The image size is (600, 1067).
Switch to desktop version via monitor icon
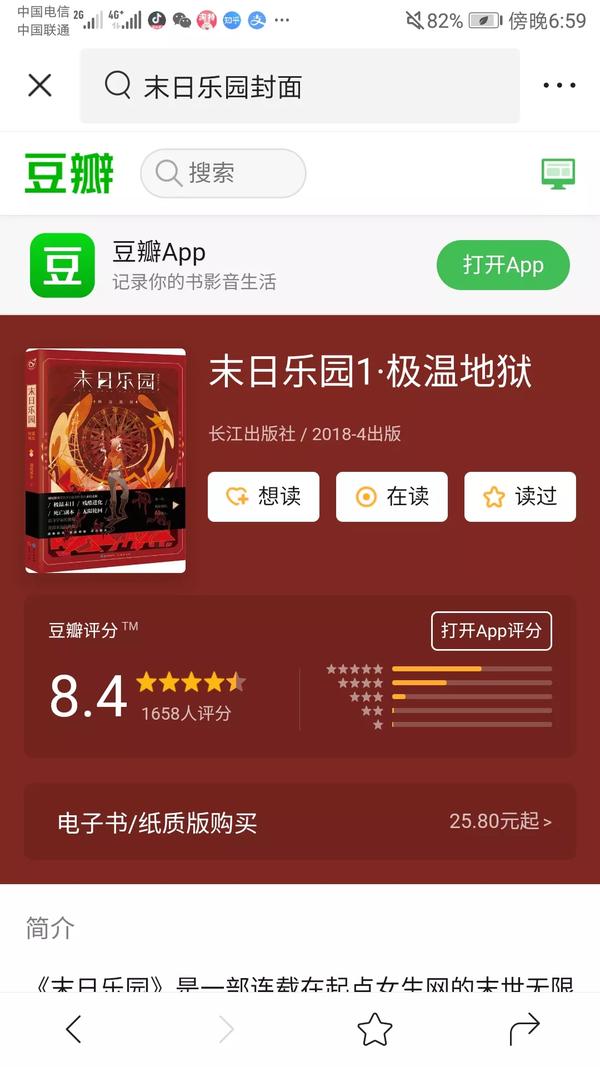click(x=559, y=174)
